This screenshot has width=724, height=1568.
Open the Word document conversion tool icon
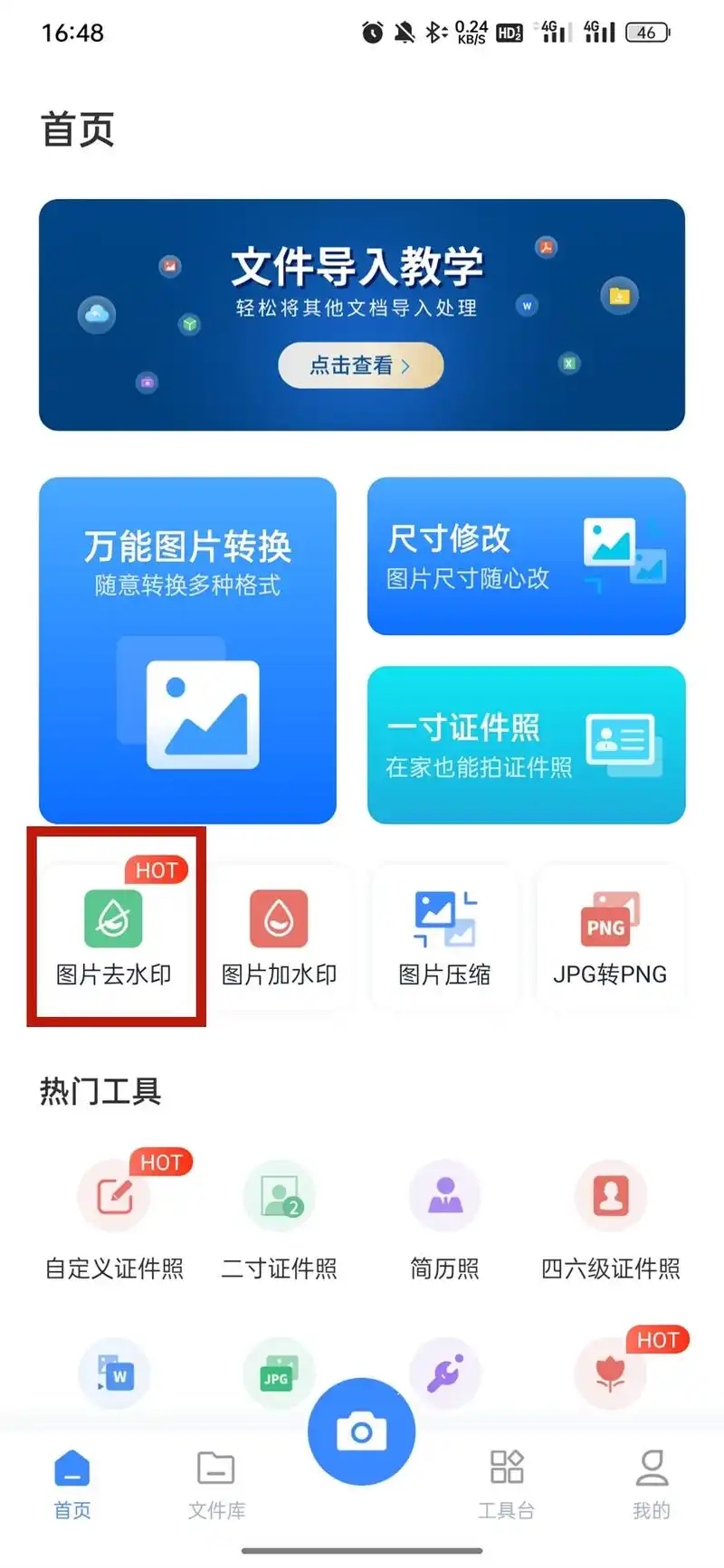pos(113,1373)
